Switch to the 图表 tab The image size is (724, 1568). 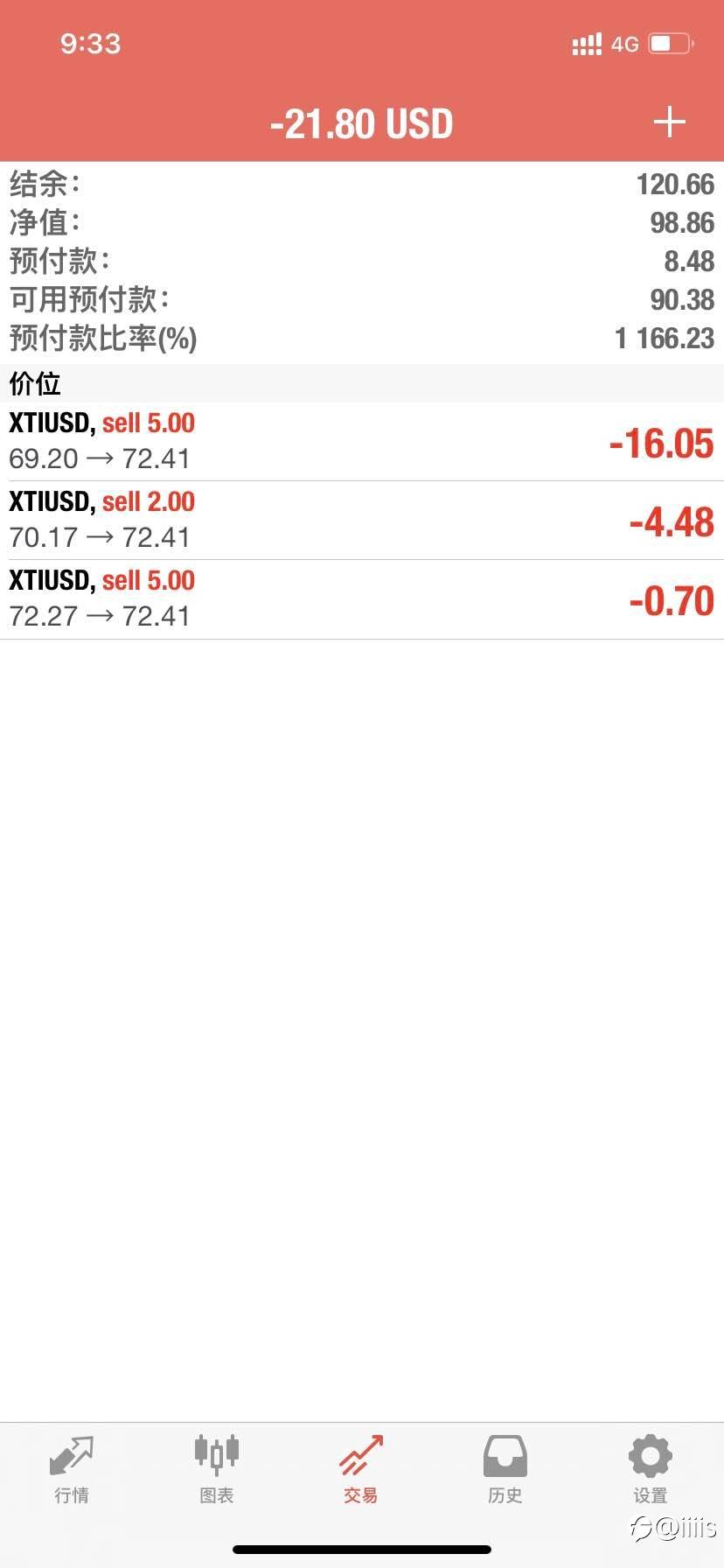[x=216, y=1470]
